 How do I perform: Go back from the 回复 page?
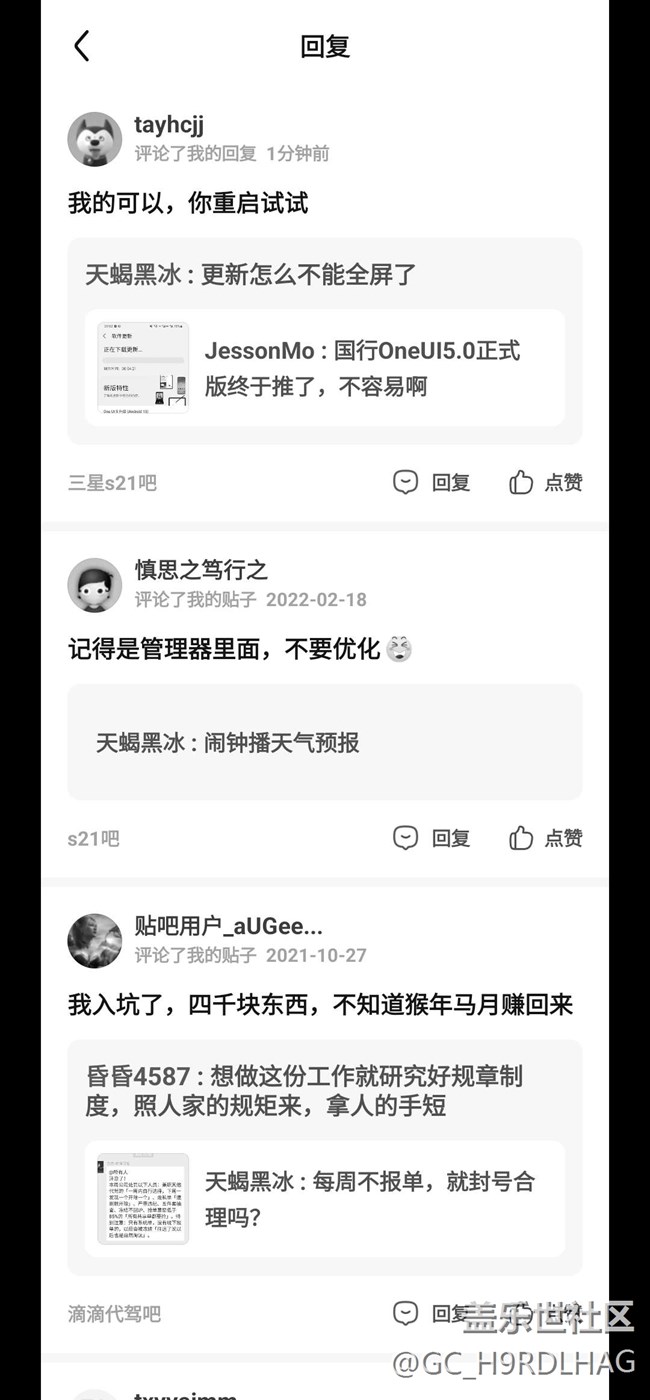pos(82,46)
